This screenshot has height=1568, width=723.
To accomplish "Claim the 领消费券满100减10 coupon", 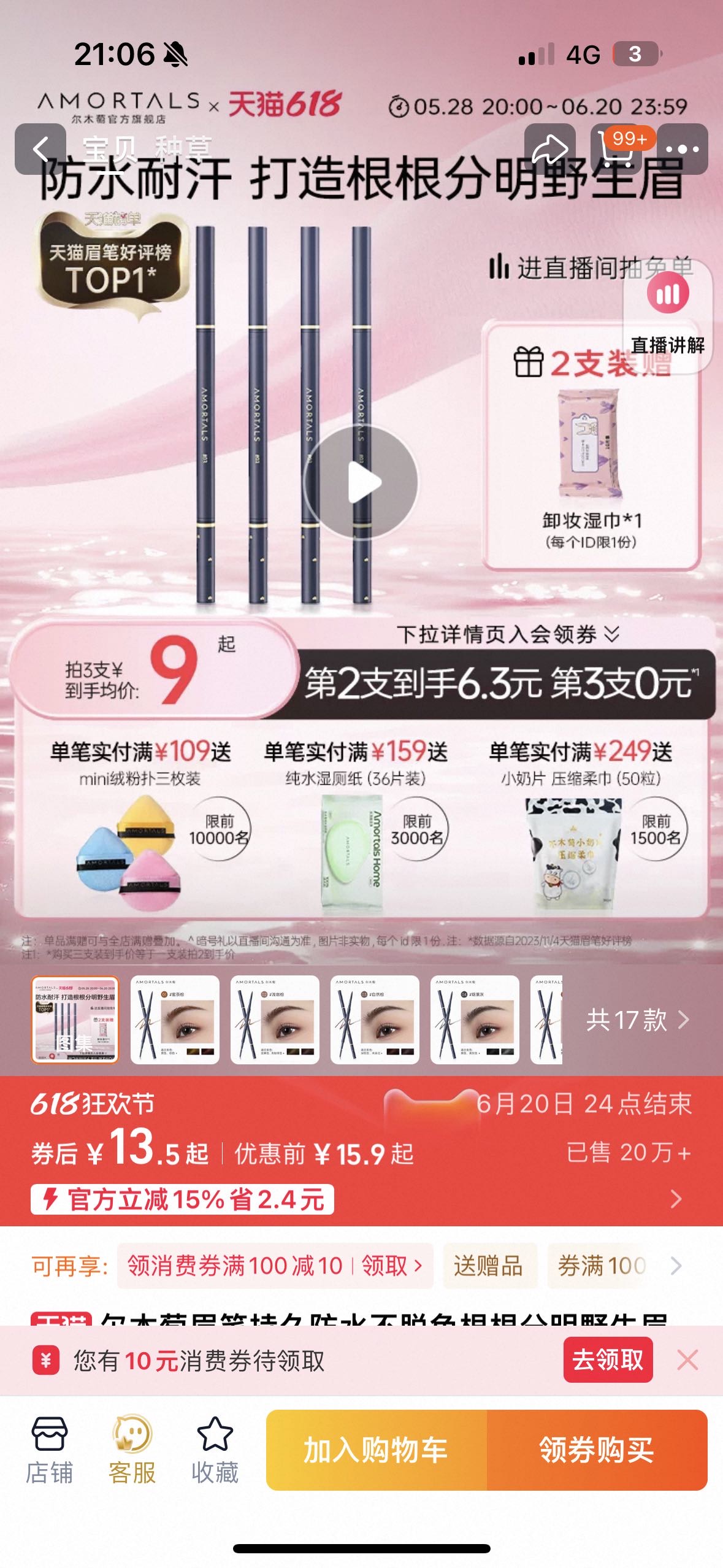I will 275,1266.
